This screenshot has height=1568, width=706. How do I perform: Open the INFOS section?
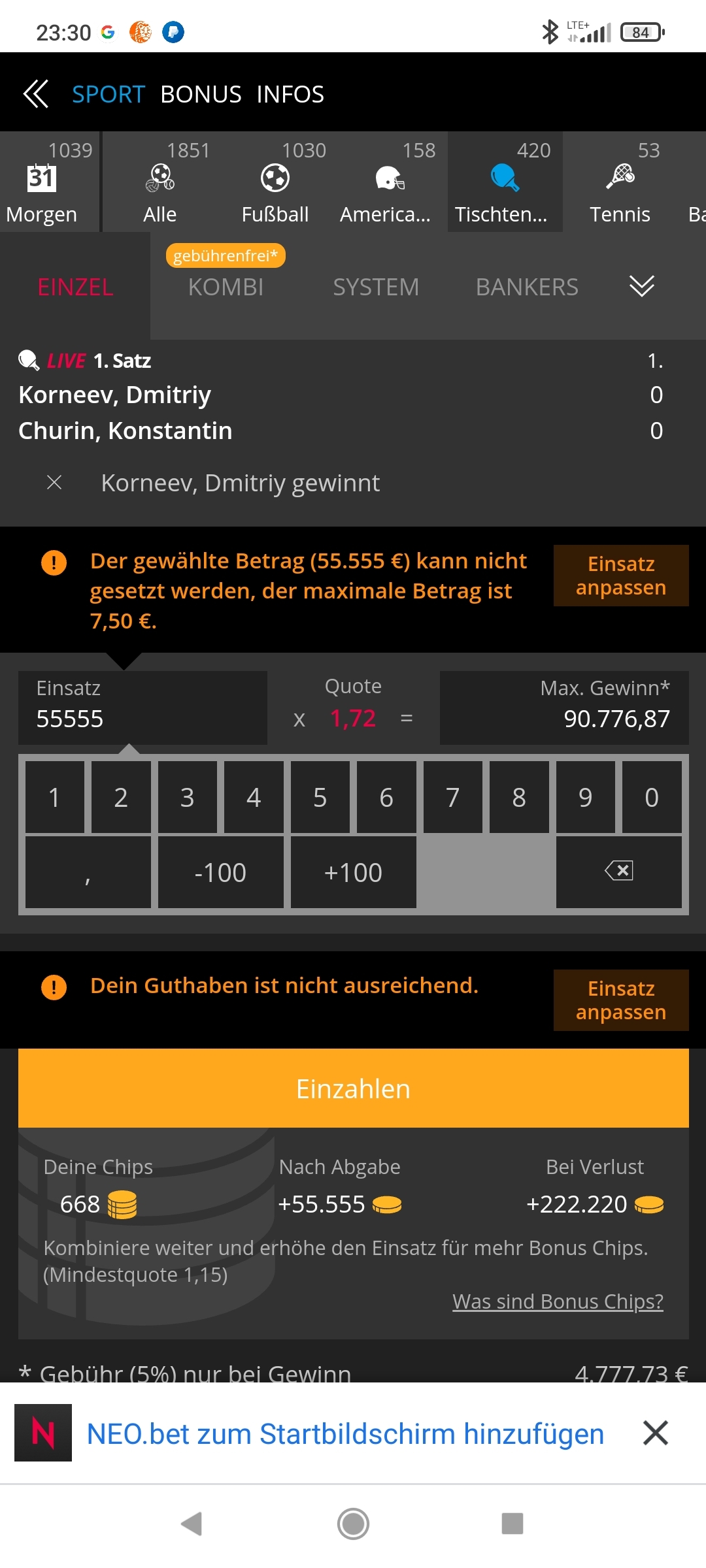[x=290, y=95]
